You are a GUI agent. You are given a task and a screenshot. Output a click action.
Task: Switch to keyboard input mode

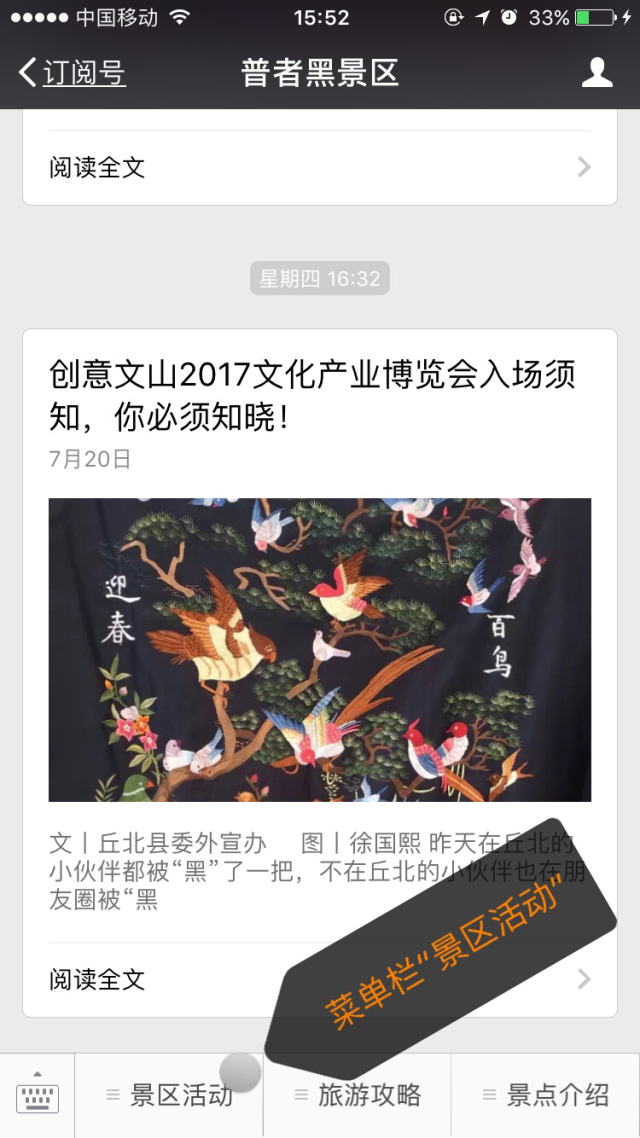click(x=37, y=1095)
